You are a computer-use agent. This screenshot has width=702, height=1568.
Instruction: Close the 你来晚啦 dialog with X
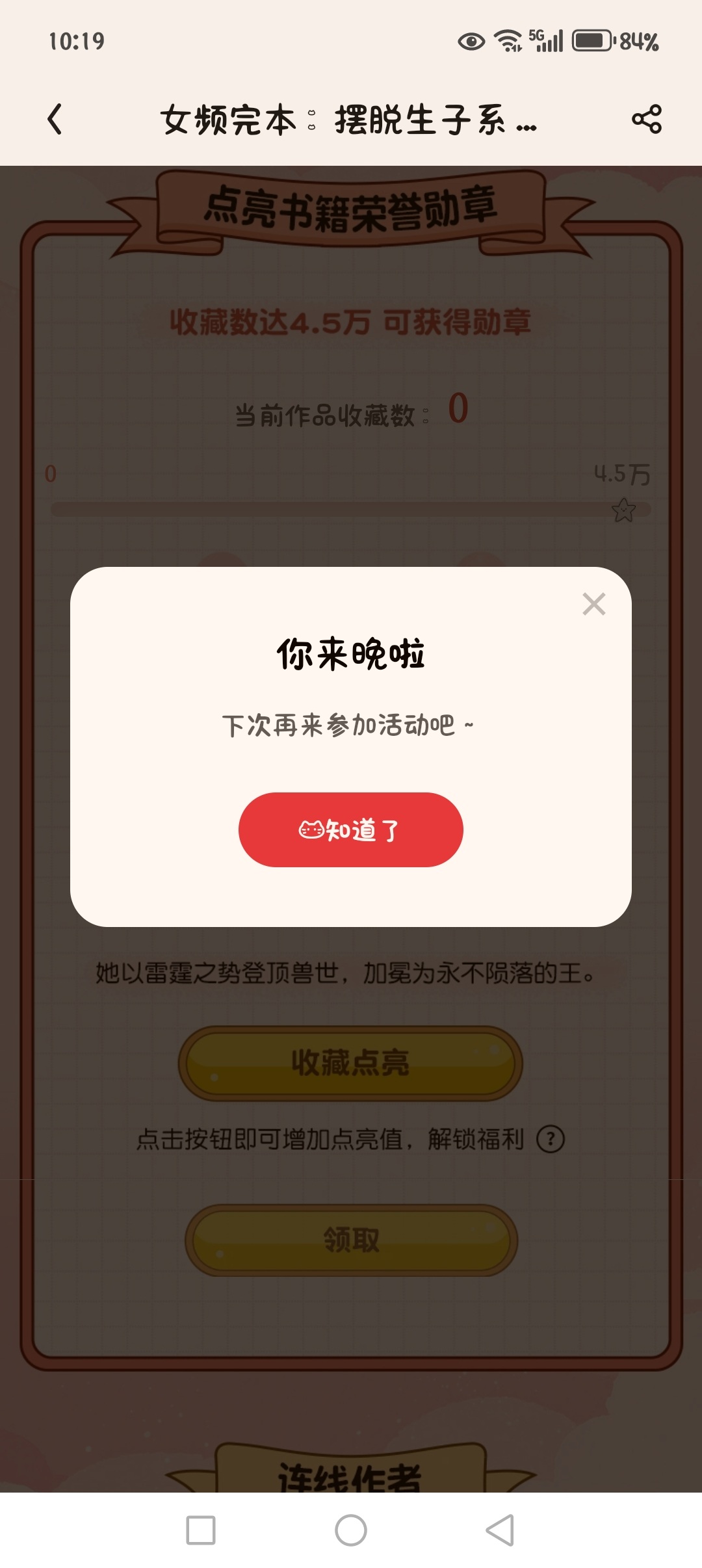[x=594, y=604]
